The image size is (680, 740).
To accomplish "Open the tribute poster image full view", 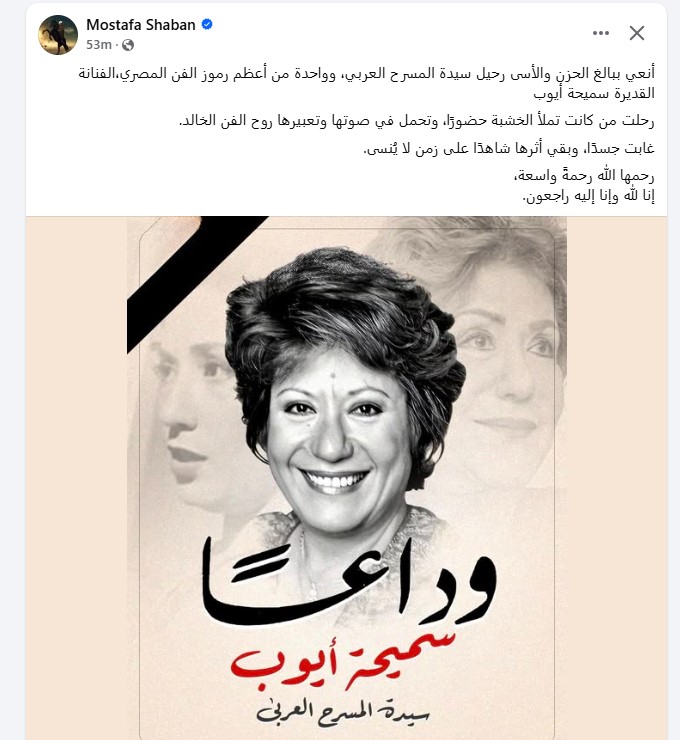I will [346, 470].
